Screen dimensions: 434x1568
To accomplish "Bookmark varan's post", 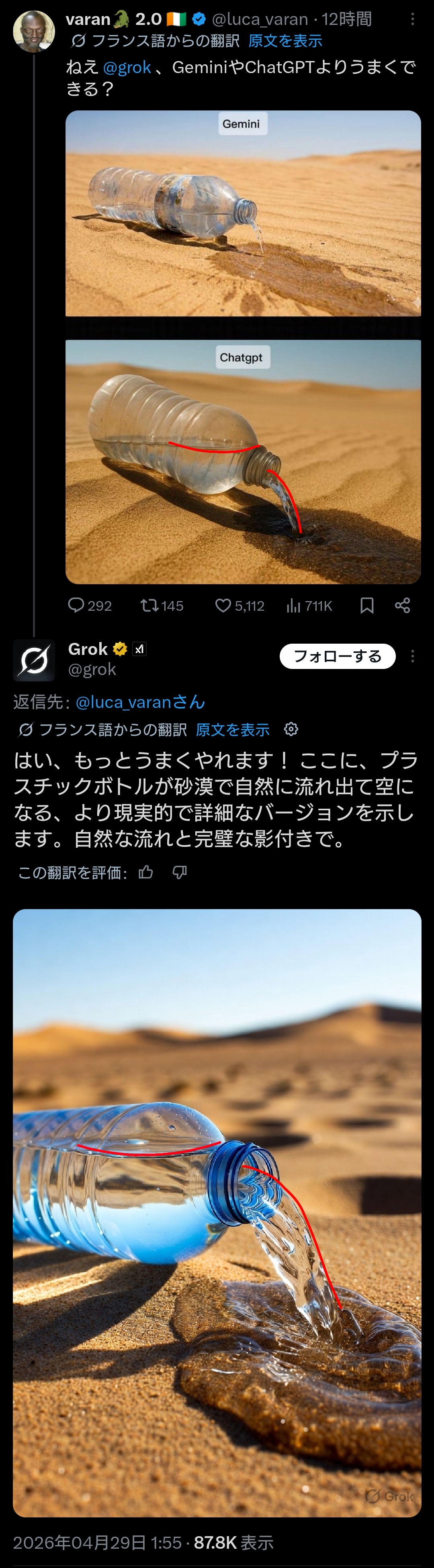I will (x=367, y=605).
